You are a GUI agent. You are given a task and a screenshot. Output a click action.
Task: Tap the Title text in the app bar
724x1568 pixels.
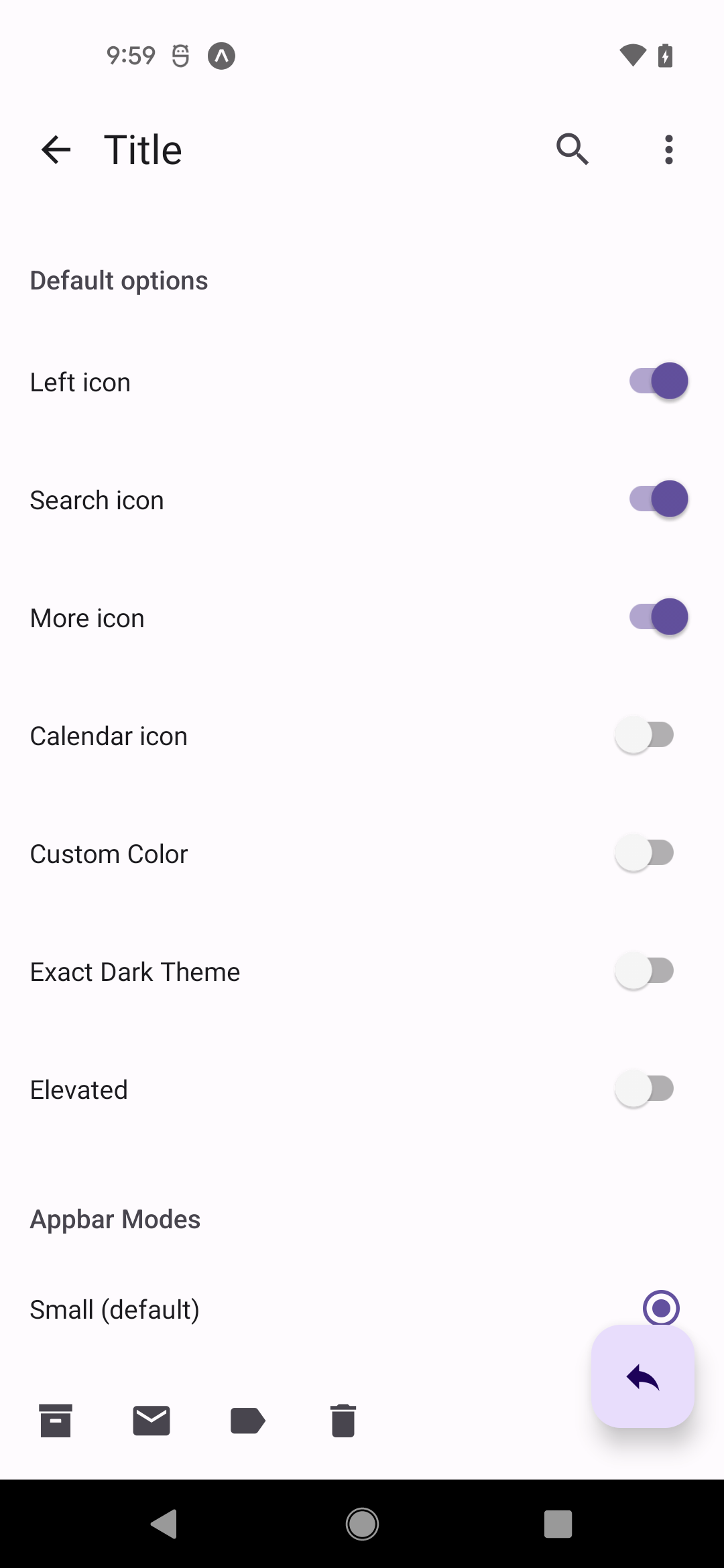point(142,149)
